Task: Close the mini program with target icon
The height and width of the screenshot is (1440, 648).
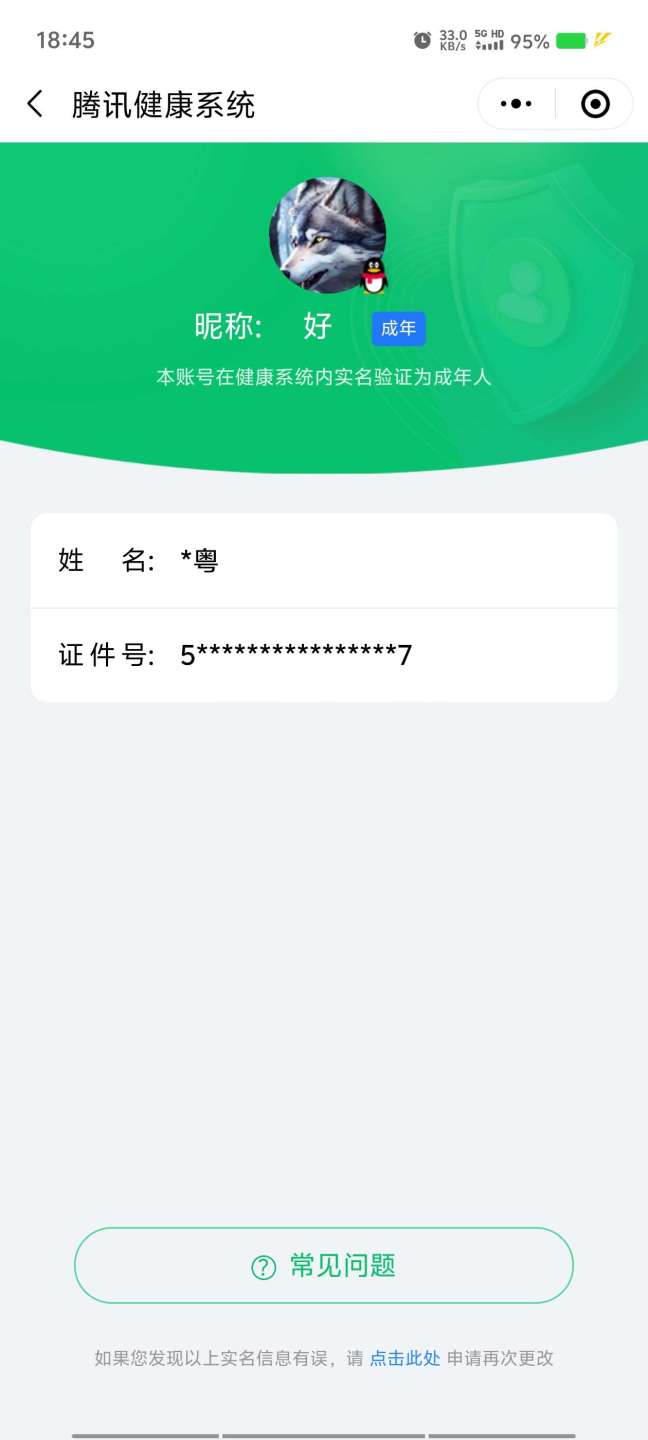Action: coord(595,104)
